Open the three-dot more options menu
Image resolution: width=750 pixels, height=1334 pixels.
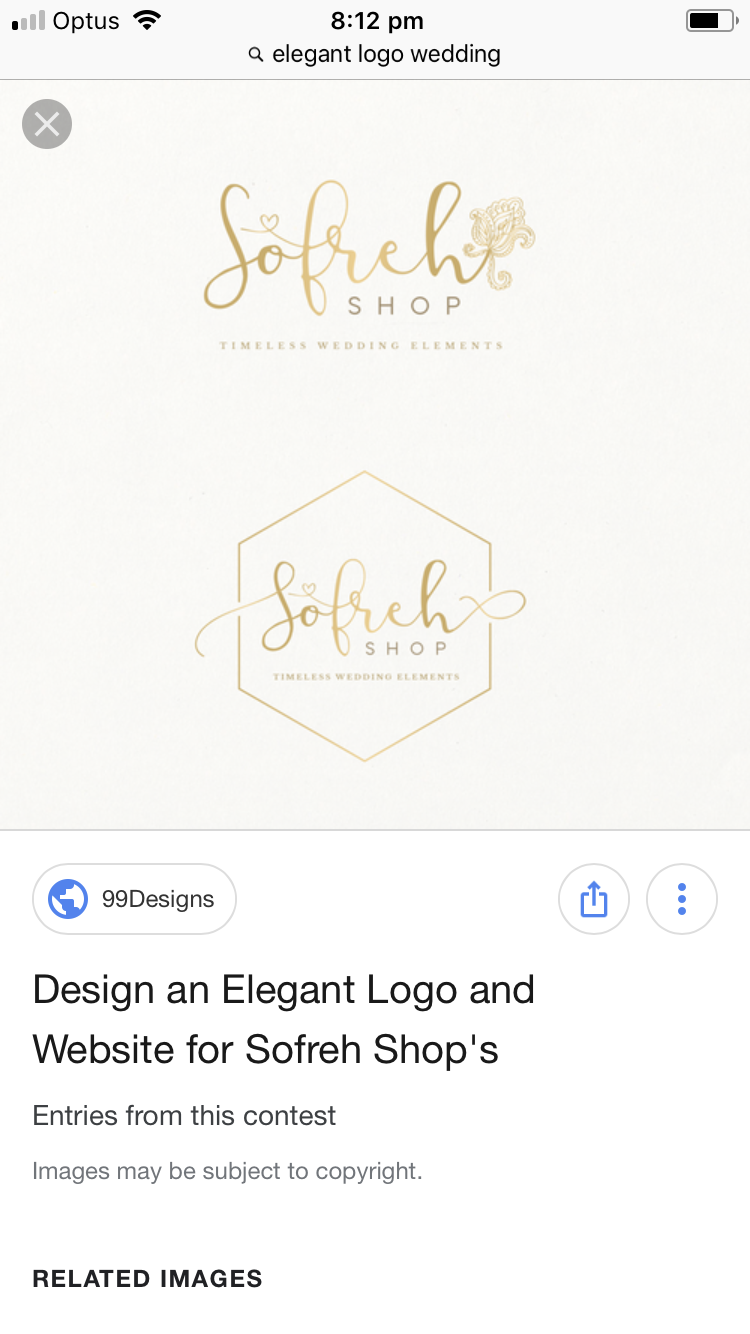682,899
